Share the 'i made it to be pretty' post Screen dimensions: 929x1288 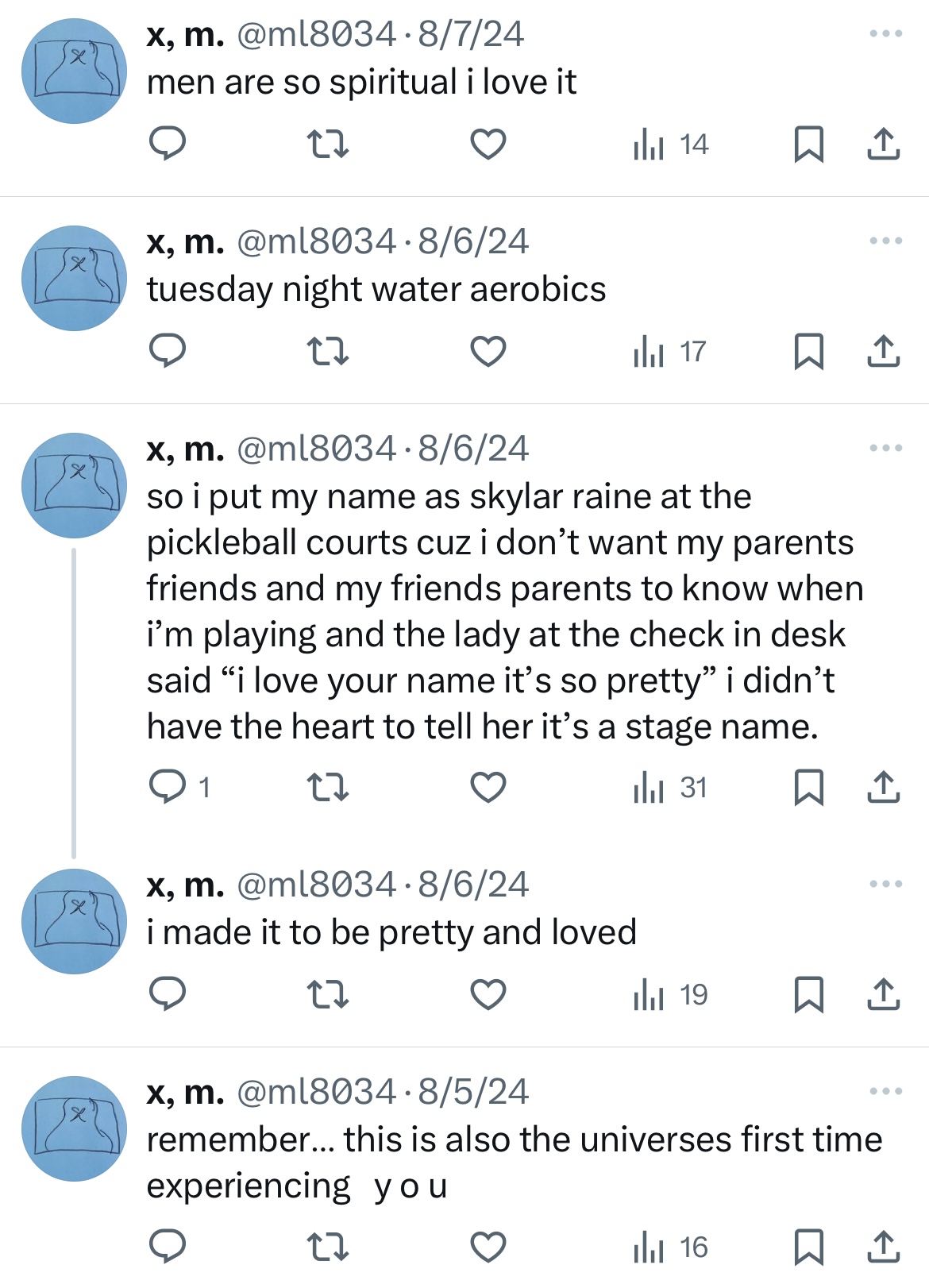[882, 995]
